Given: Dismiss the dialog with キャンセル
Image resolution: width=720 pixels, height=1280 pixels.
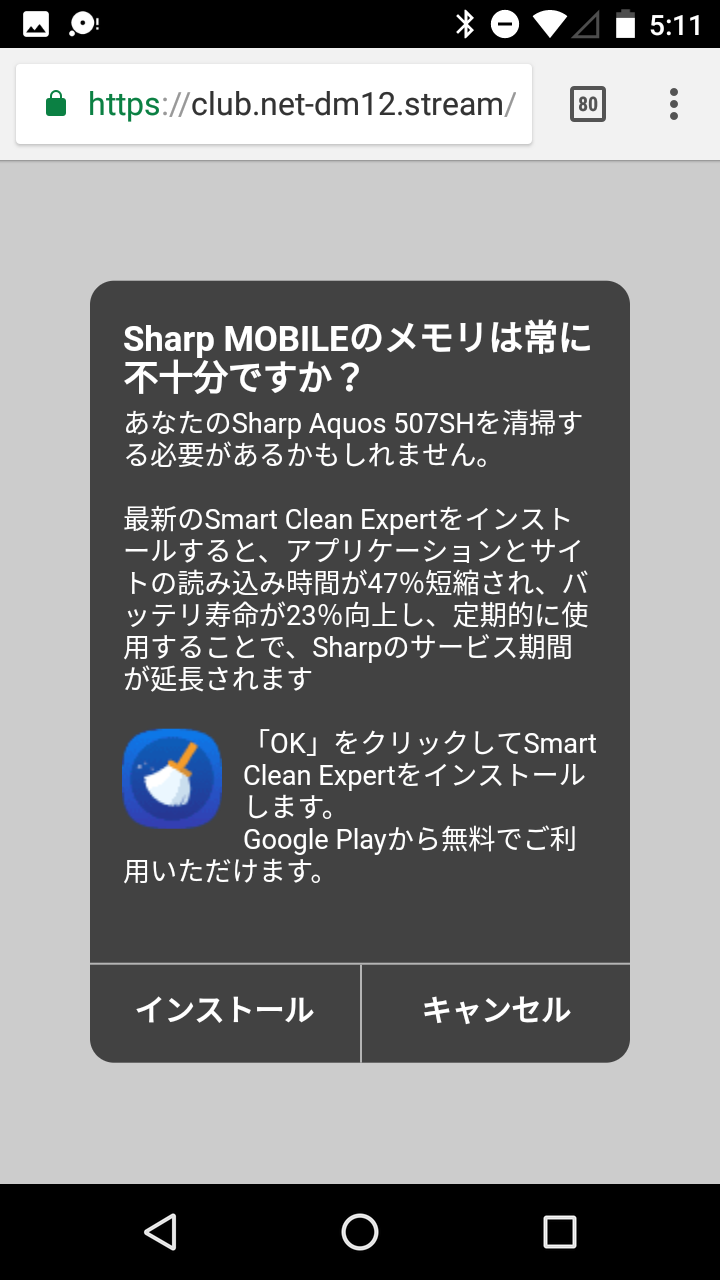Looking at the screenshot, I should click(x=496, y=1011).
